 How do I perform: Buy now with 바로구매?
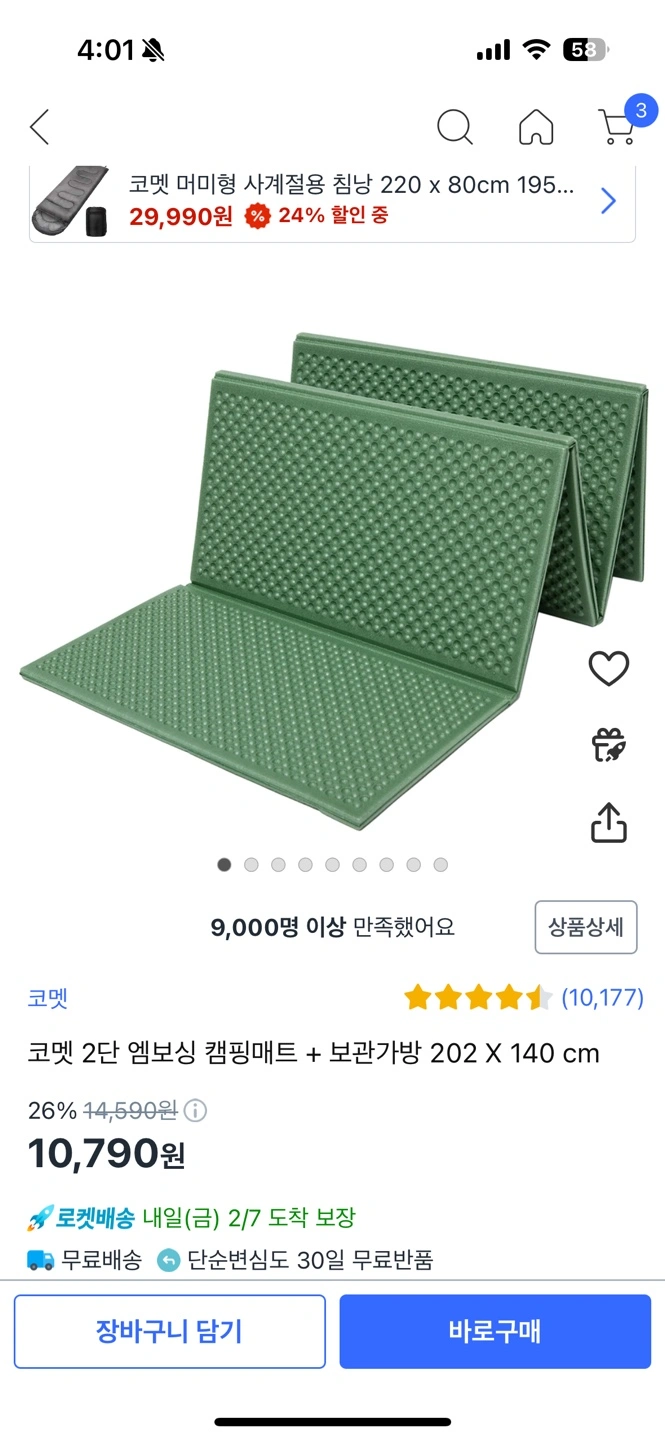(495, 1331)
